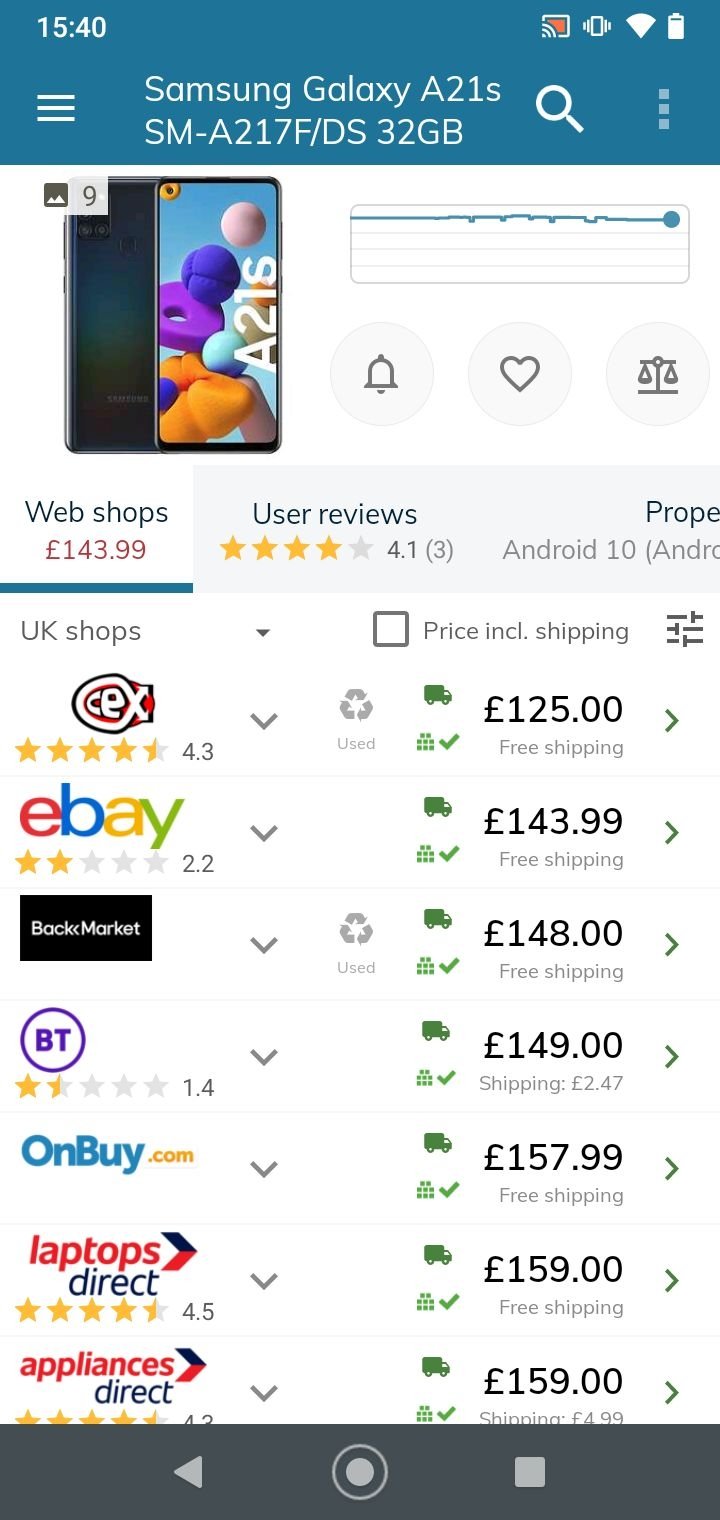Check the Price incl. shipping box
The height and width of the screenshot is (1520, 720).
[x=391, y=630]
